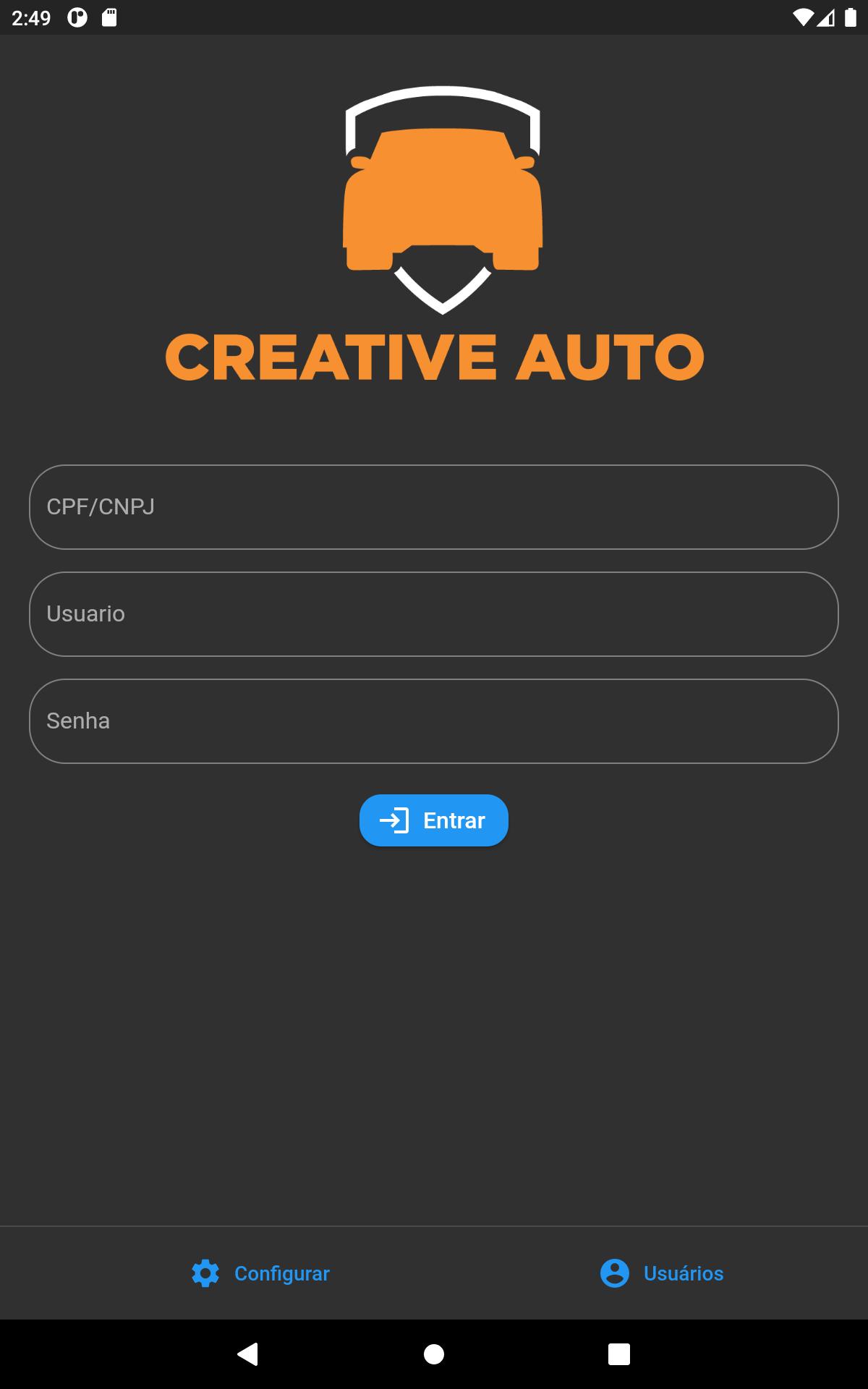Go to the system home screen
This screenshot has width=868, height=1389.
[x=434, y=1354]
